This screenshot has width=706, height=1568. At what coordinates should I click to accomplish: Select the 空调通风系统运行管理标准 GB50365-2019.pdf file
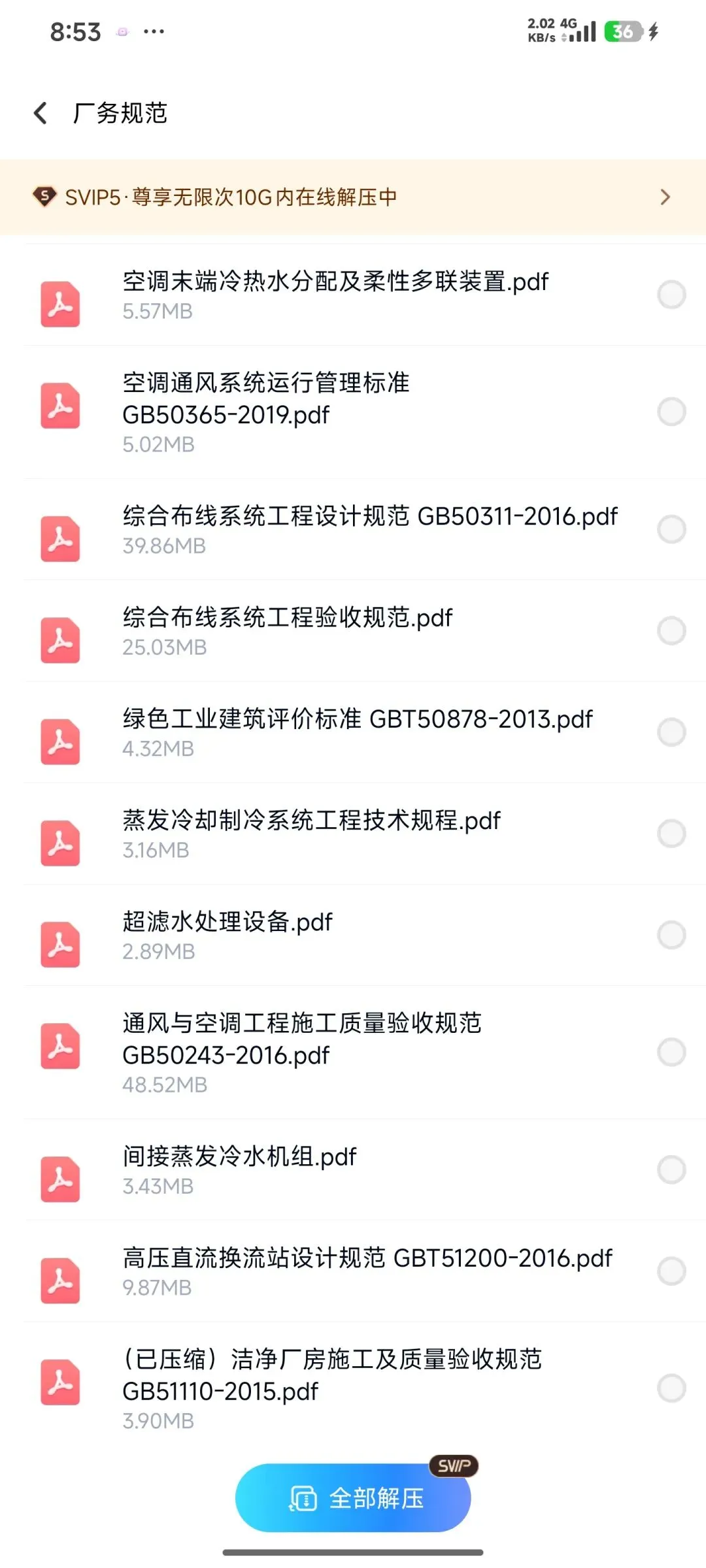pyautogui.click(x=671, y=412)
